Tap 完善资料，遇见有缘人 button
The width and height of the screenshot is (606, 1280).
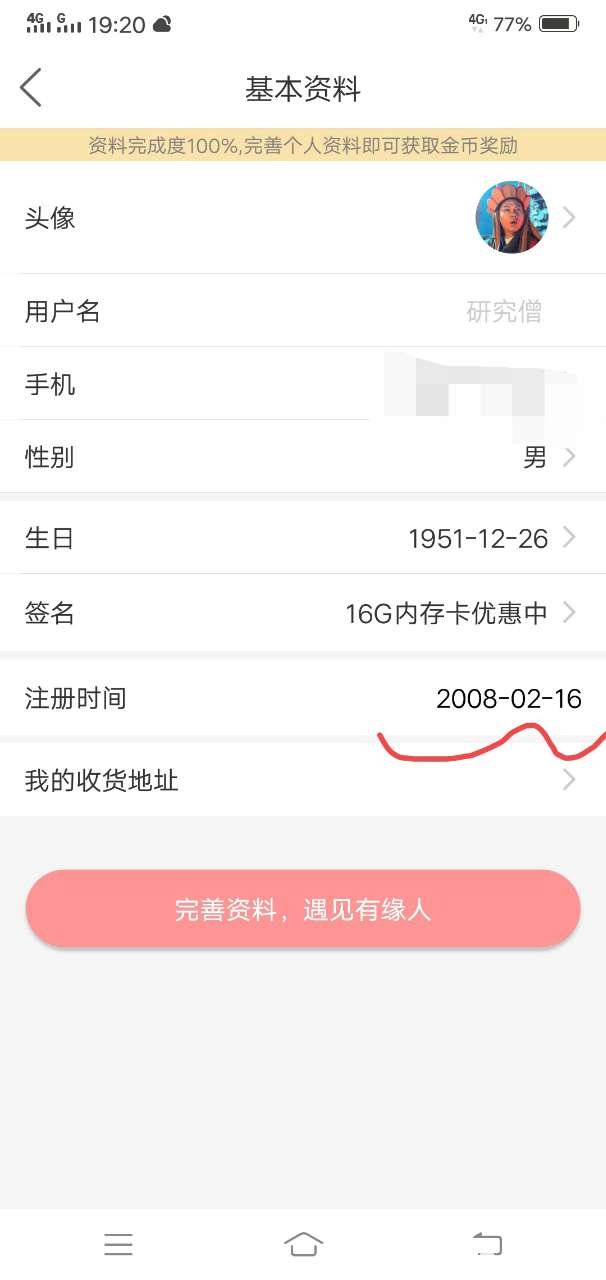[303, 909]
